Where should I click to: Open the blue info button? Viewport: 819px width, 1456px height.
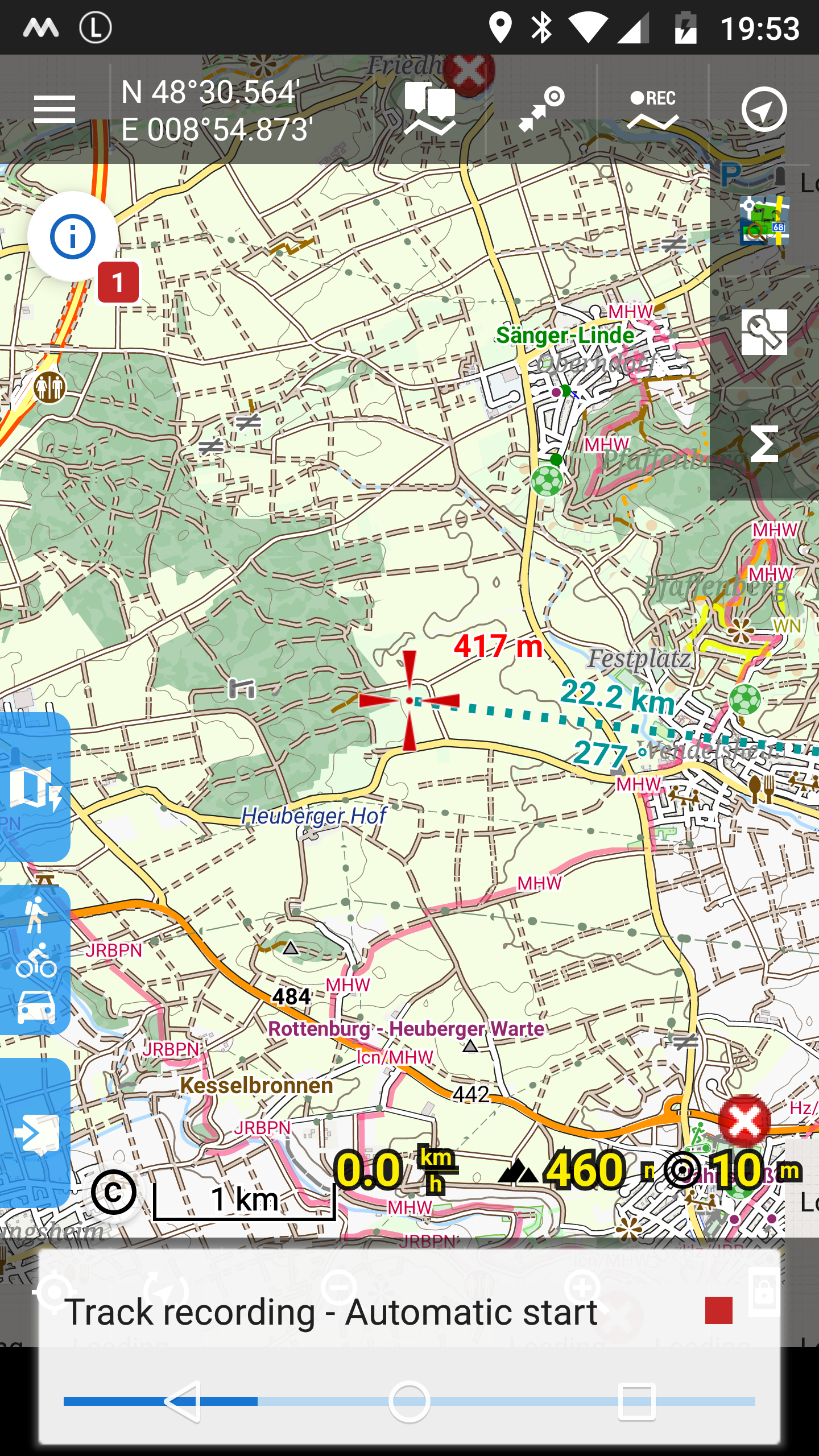click(73, 237)
